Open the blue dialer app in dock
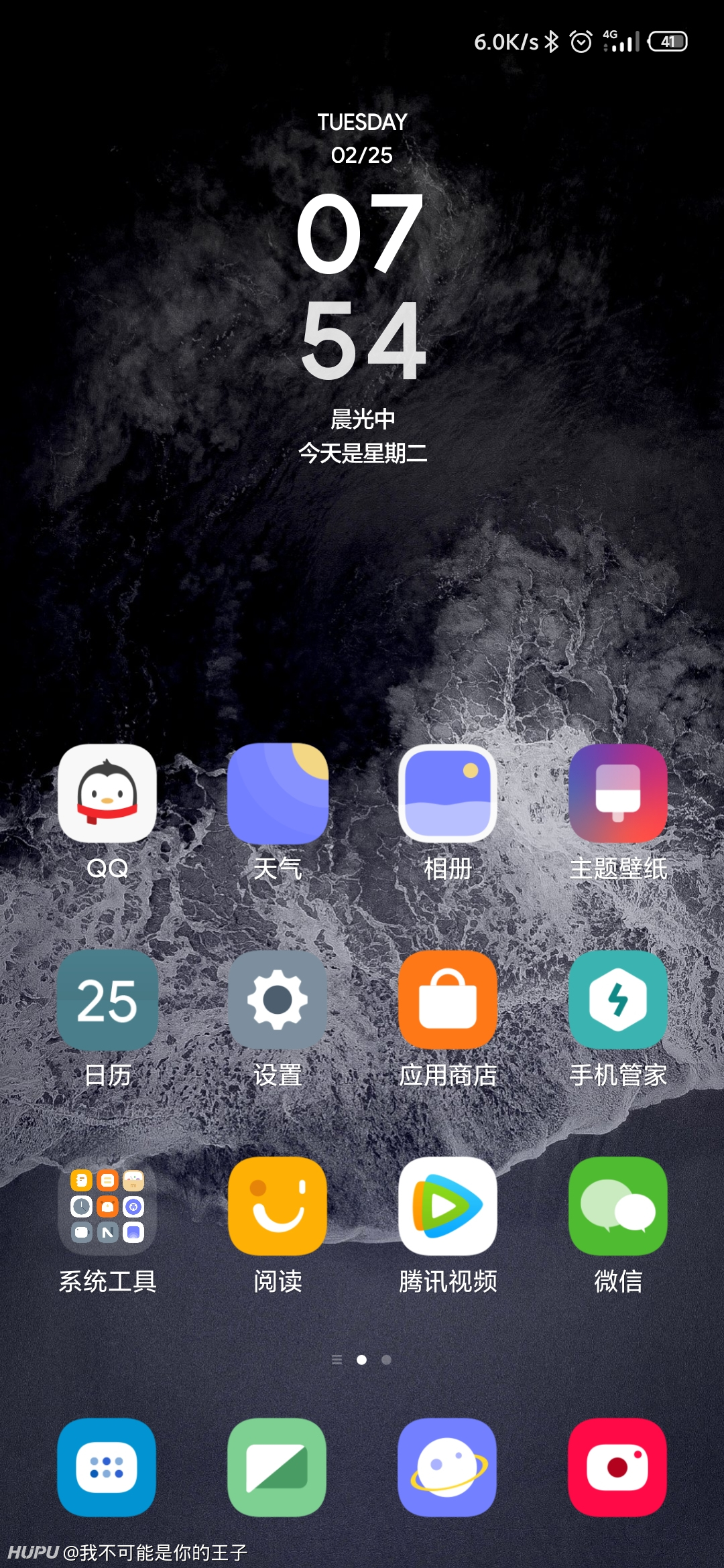Viewport: 724px width, 1568px height. point(107,1467)
